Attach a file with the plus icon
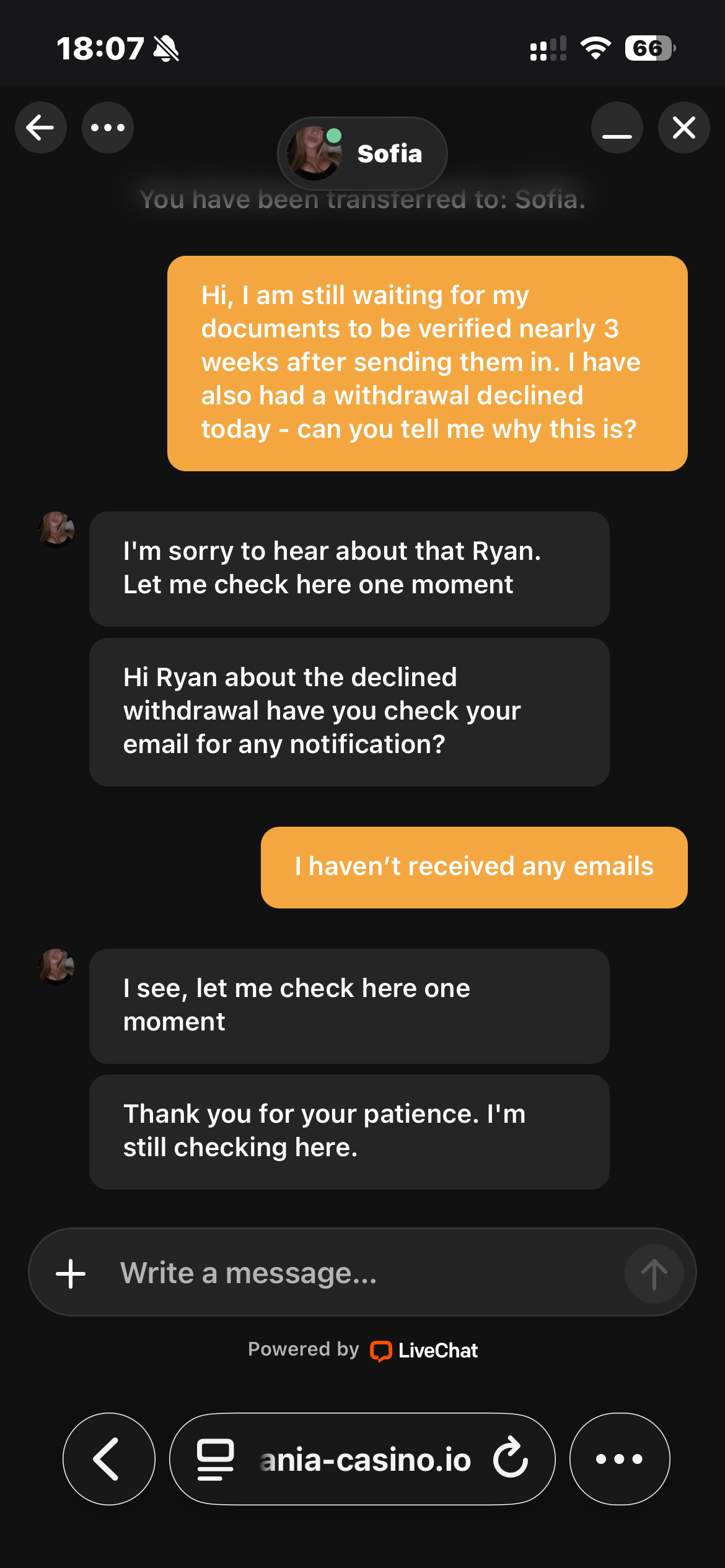 (71, 1274)
